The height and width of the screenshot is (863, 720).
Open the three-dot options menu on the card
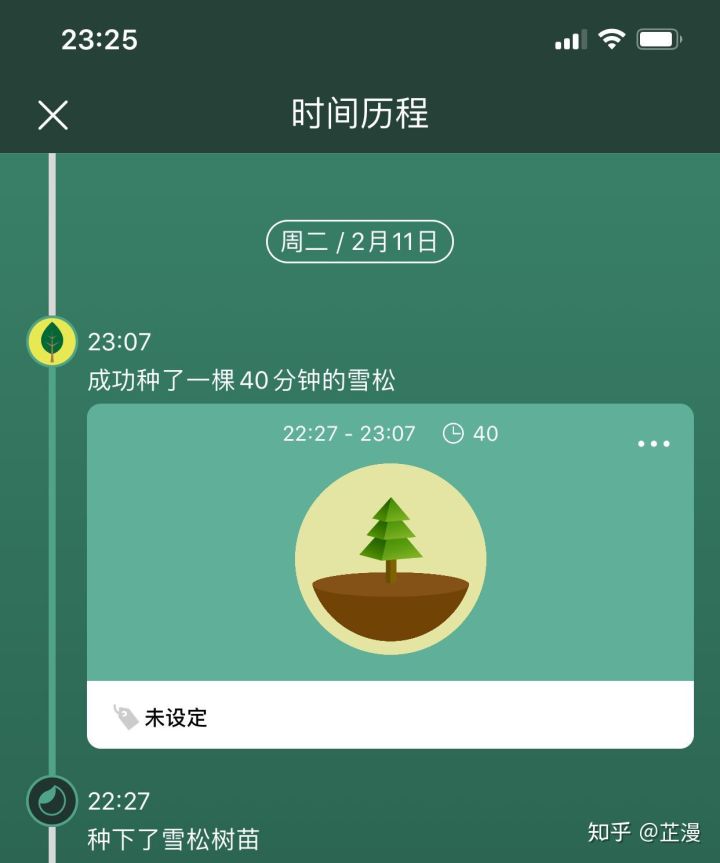653,443
